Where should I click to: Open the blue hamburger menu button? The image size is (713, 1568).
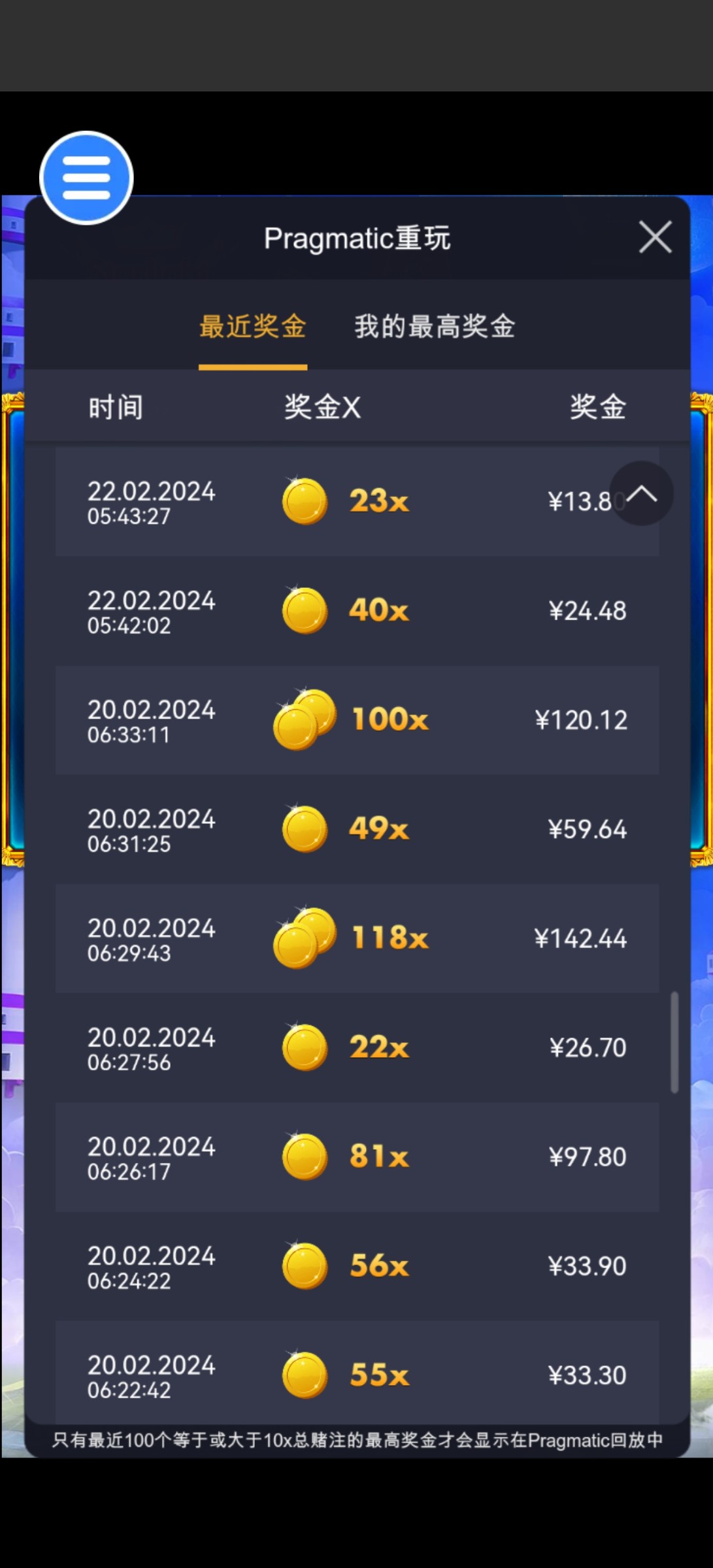point(86,178)
